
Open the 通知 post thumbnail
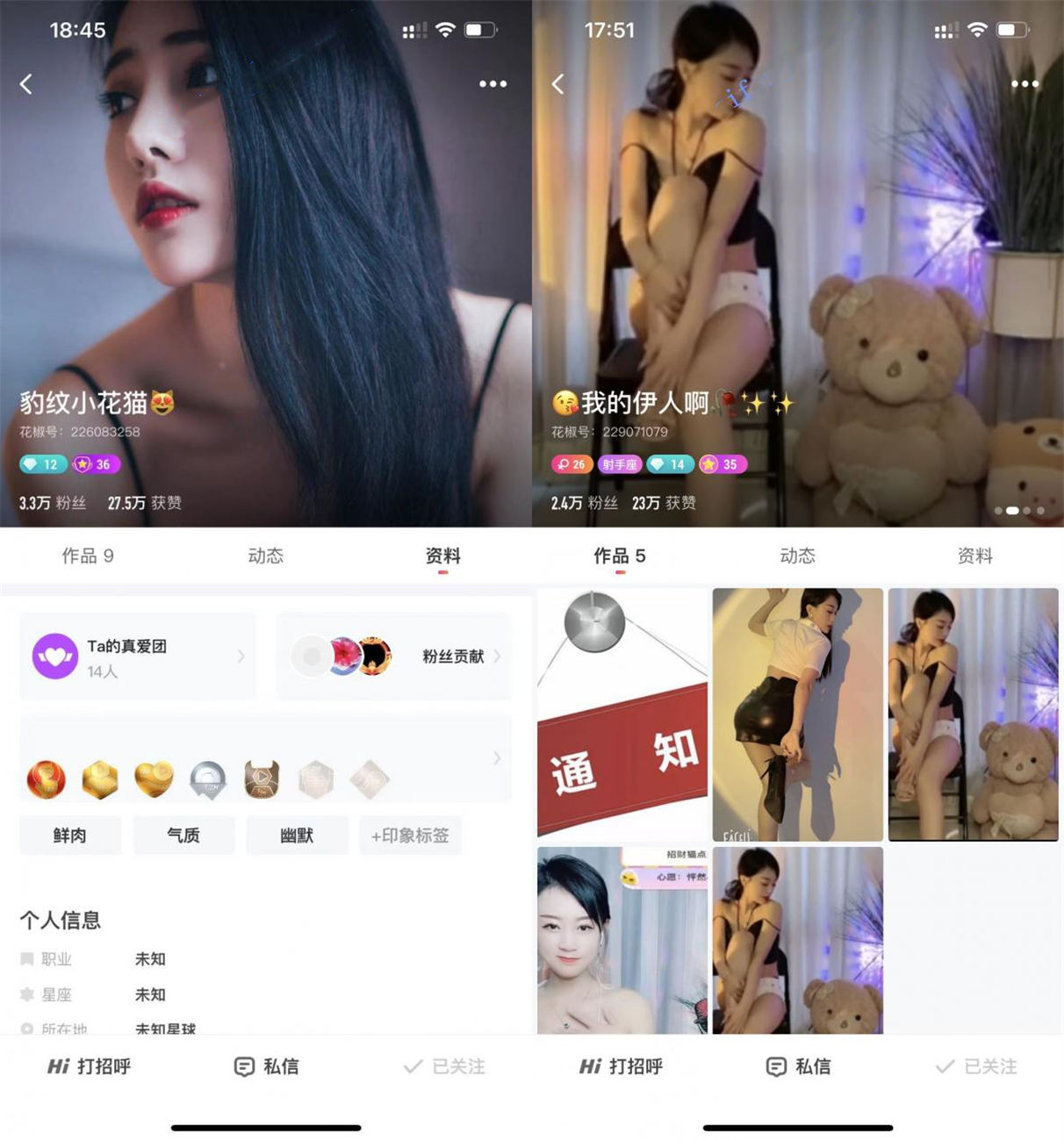[622, 714]
